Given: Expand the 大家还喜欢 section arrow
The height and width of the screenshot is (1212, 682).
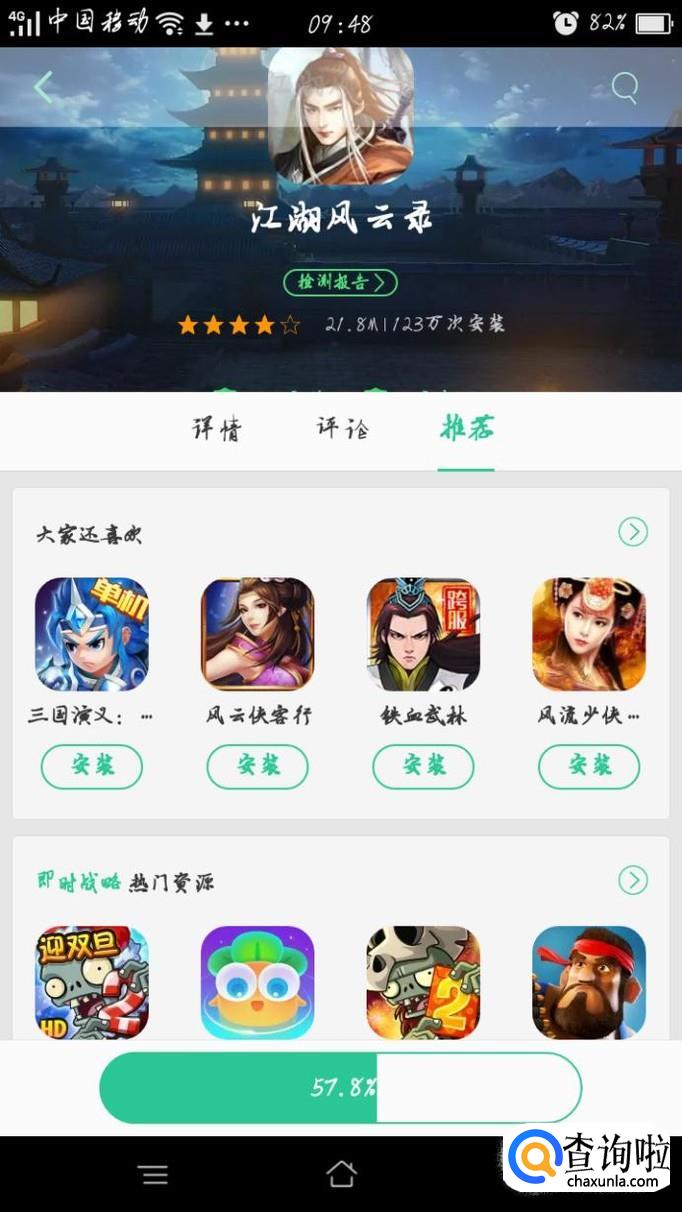Looking at the screenshot, I should (633, 532).
